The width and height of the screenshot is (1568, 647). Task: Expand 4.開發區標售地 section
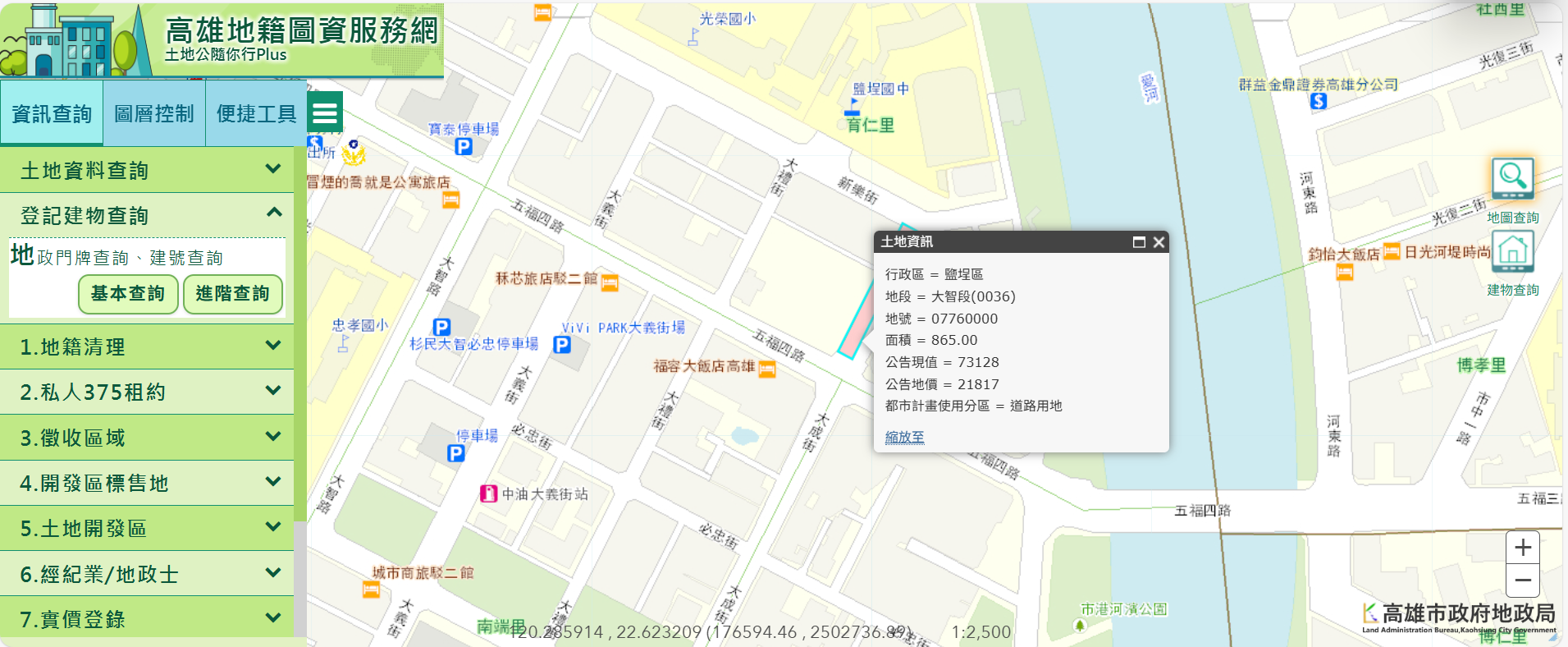point(147,483)
